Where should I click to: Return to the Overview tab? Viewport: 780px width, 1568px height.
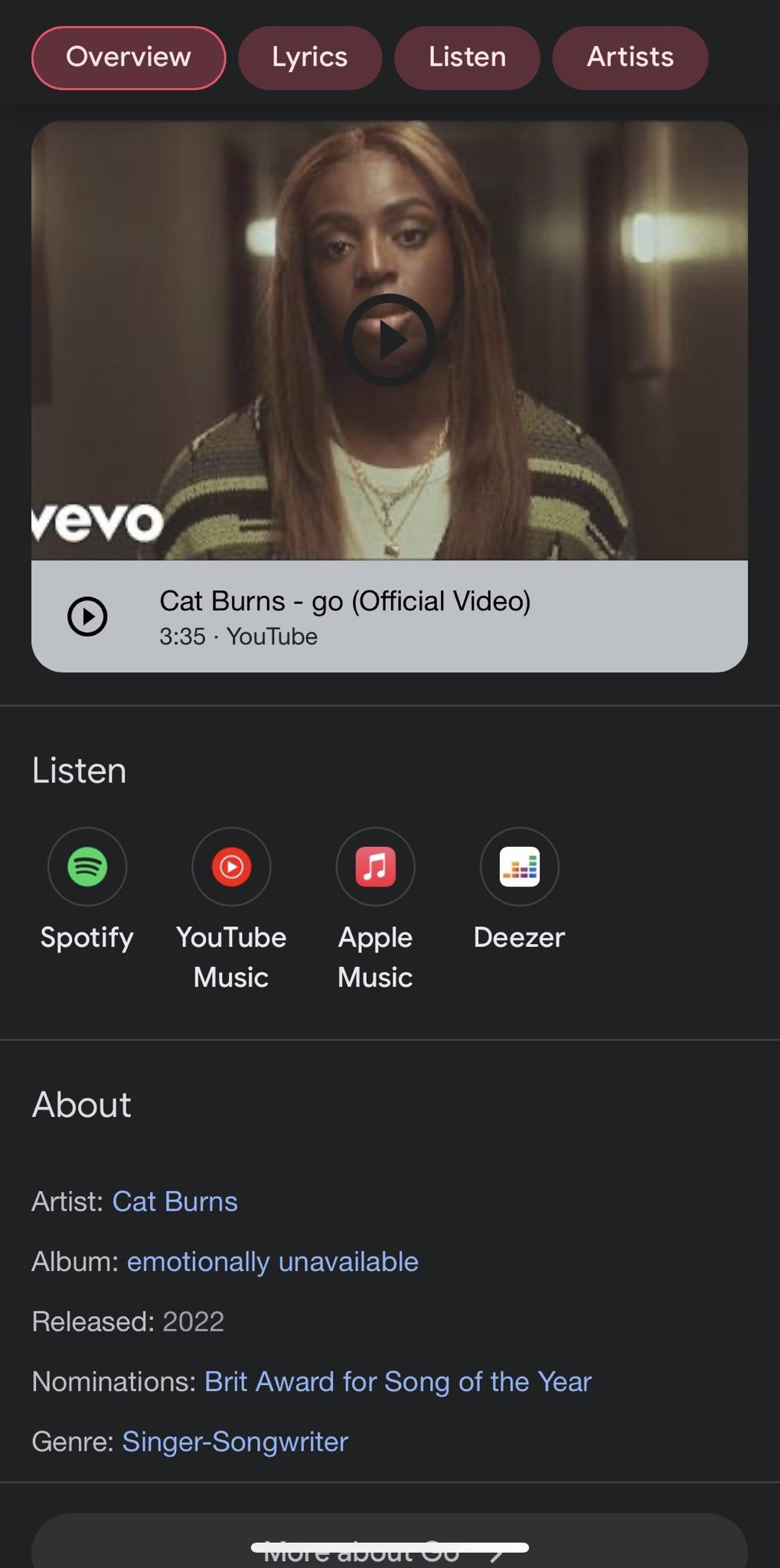click(x=127, y=57)
